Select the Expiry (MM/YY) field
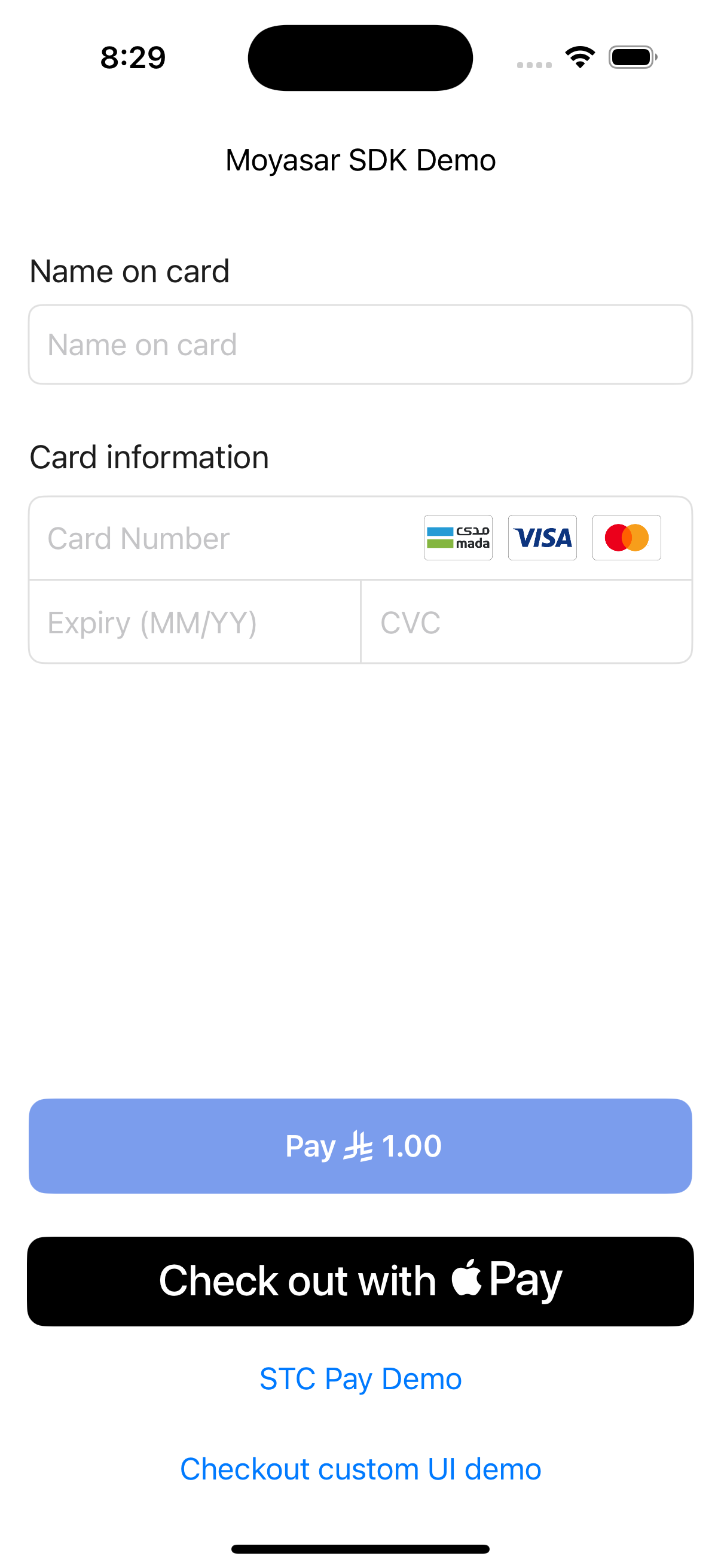The width and height of the screenshot is (721, 1568). (x=195, y=622)
